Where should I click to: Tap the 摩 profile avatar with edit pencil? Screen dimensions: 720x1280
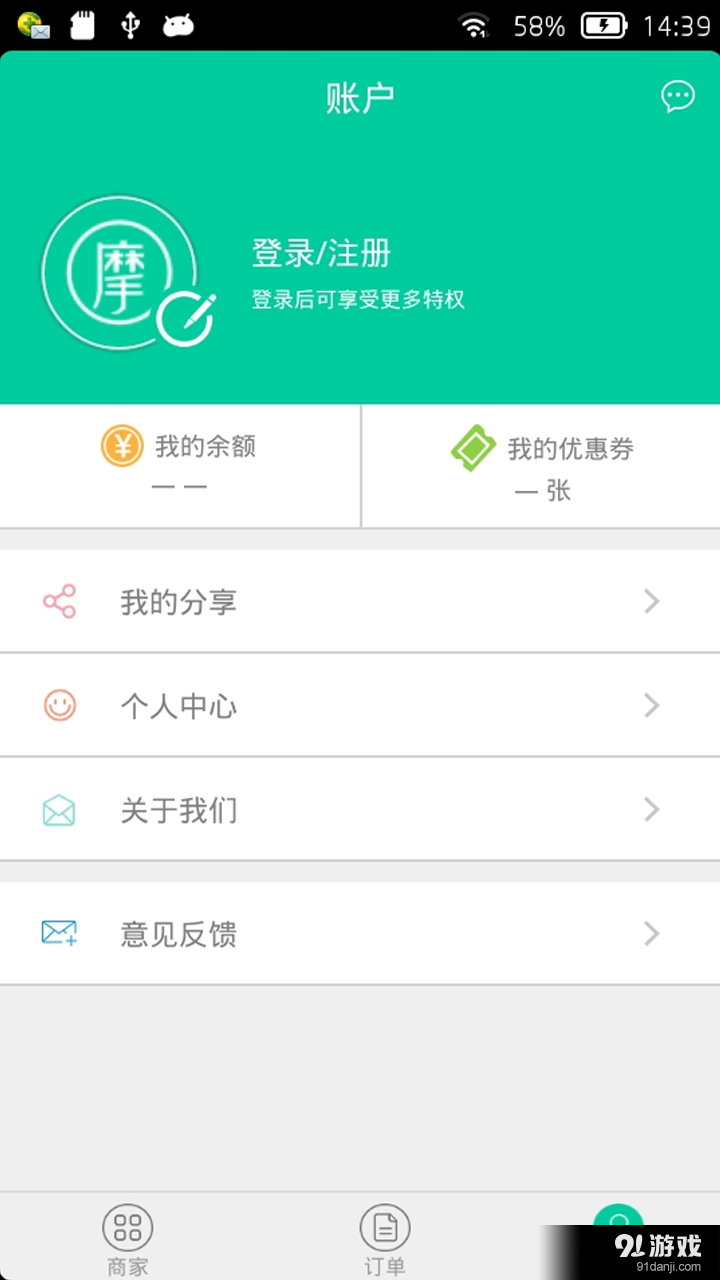point(125,272)
